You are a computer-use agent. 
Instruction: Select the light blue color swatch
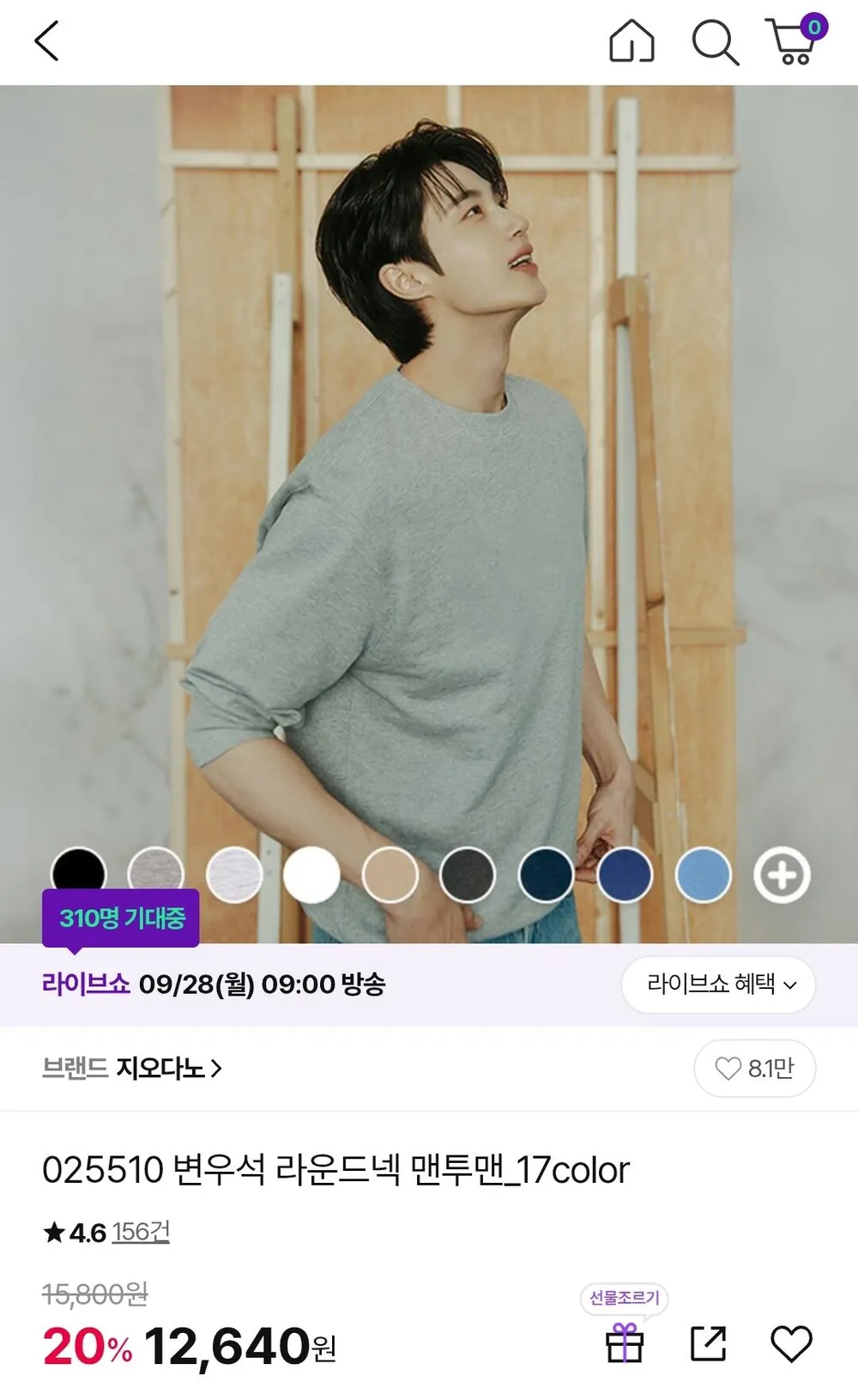(704, 874)
